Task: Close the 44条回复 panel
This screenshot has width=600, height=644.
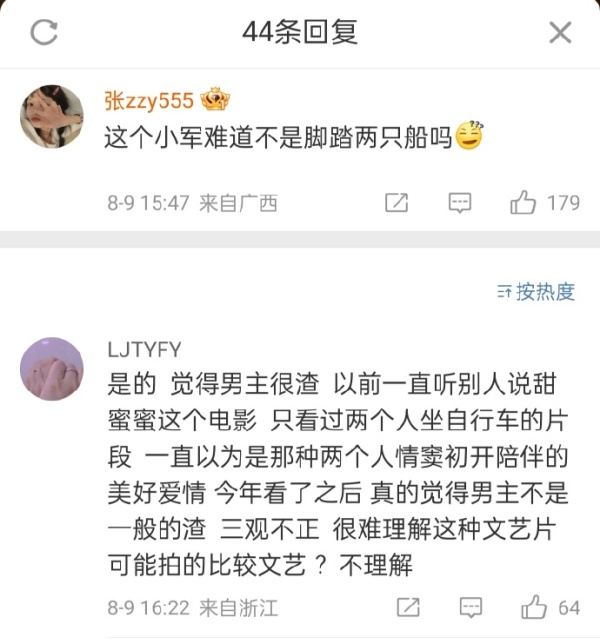Action: pos(560,33)
